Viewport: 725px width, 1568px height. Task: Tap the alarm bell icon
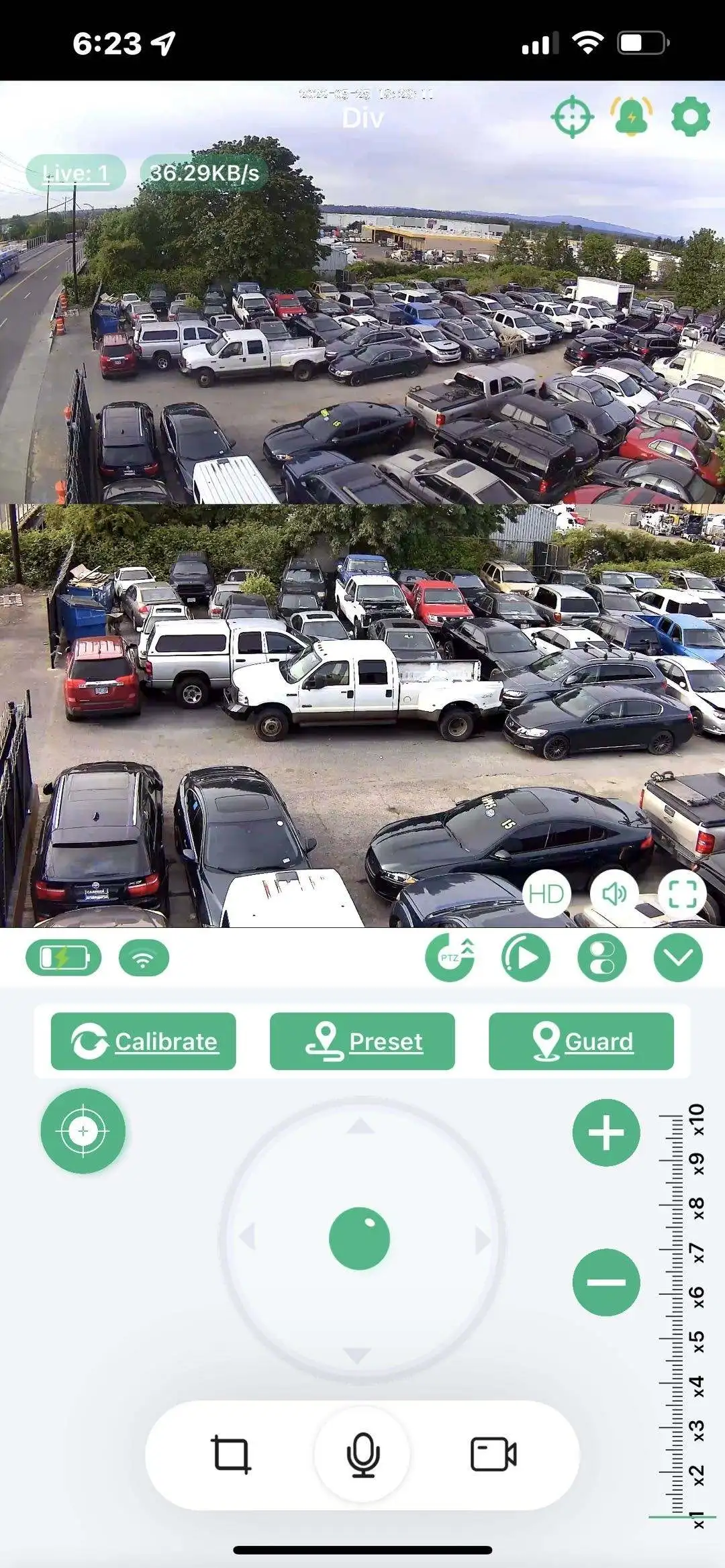[631, 116]
